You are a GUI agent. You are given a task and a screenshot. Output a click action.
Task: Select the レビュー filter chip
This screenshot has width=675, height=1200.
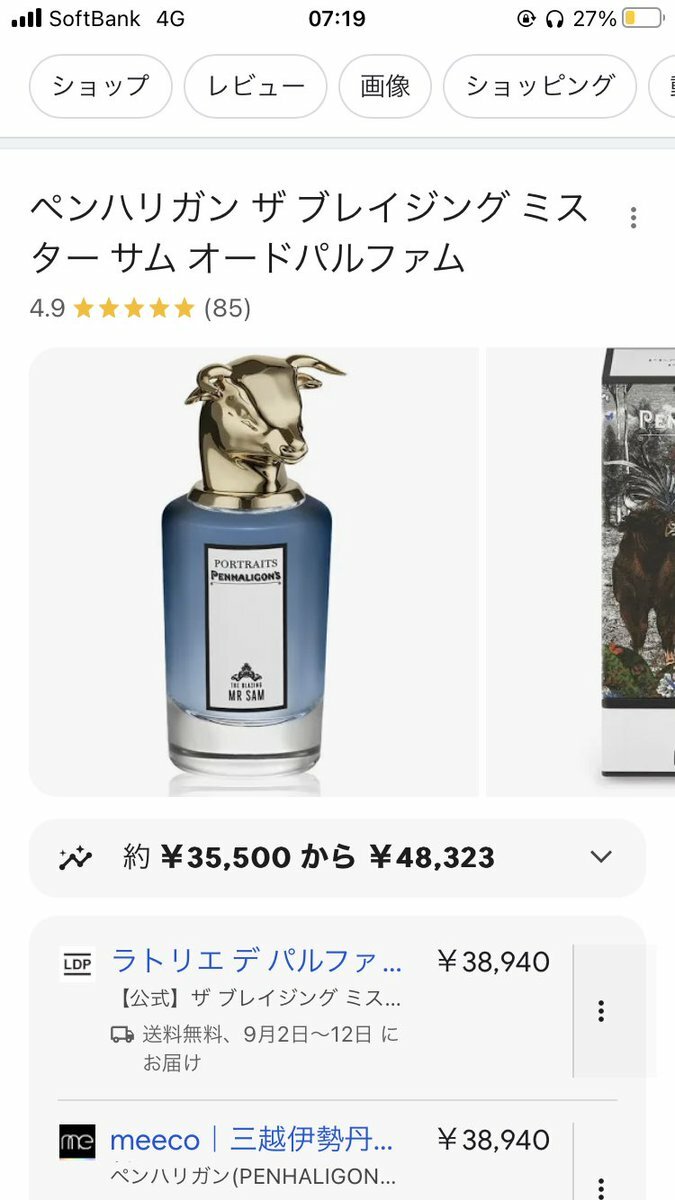[256, 86]
